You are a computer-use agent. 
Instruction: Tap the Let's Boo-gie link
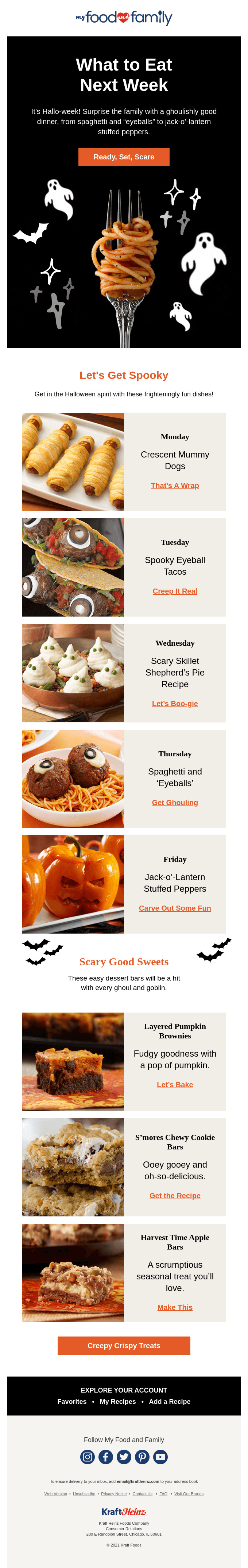point(175,703)
